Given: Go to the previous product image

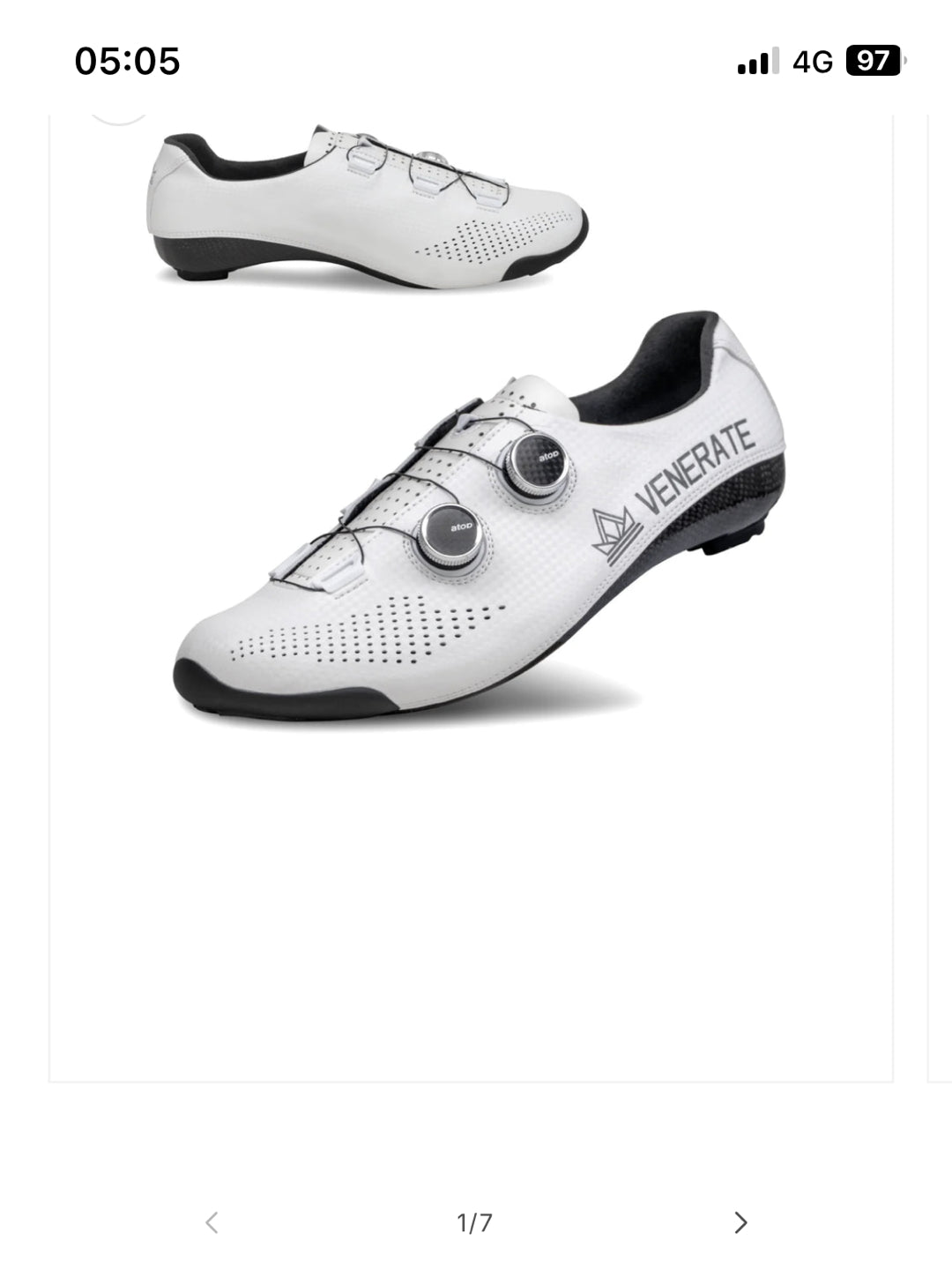Looking at the screenshot, I should click(212, 1222).
